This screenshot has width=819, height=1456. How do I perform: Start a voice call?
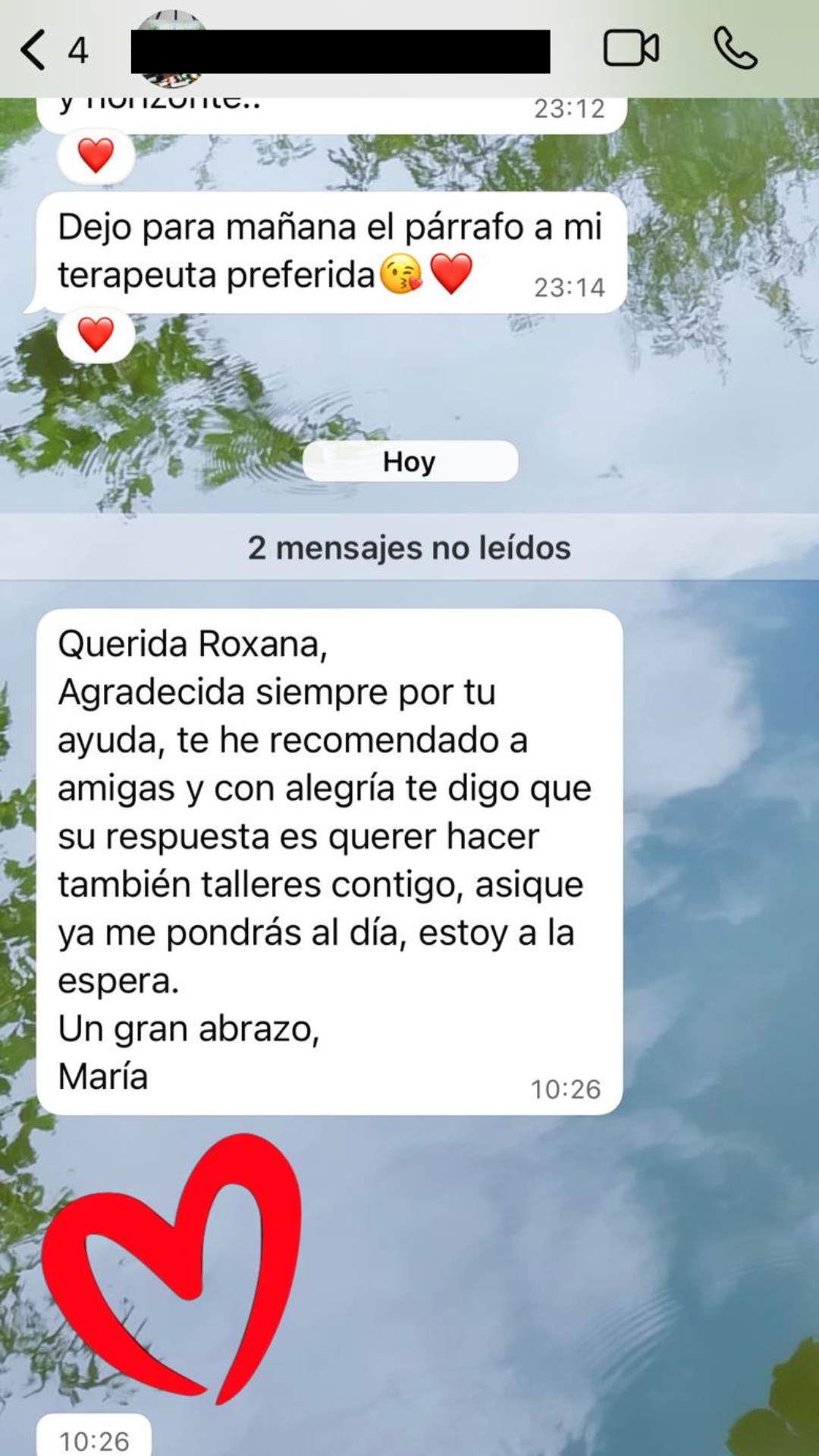pyautogui.click(x=735, y=49)
